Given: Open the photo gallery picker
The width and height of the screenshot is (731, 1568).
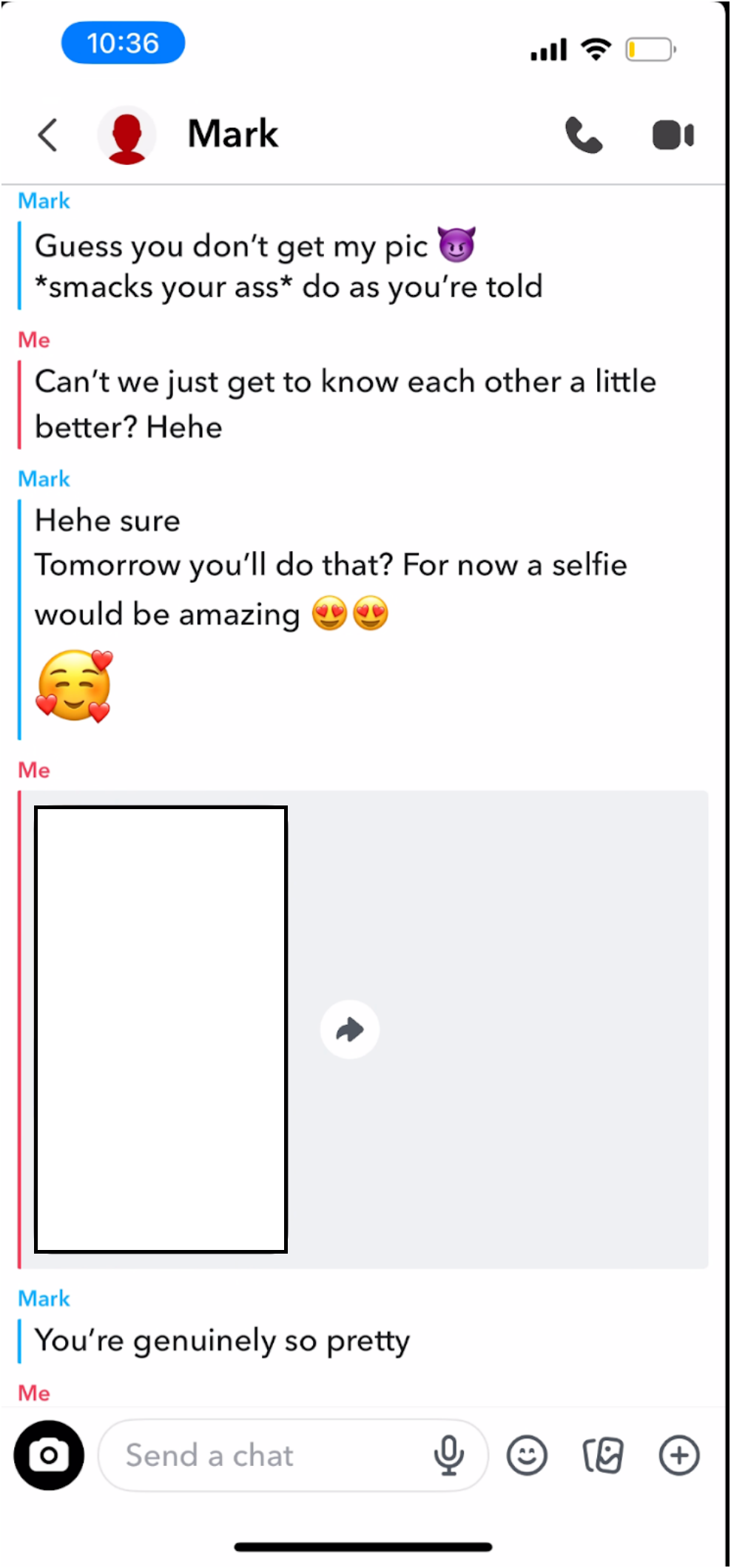Looking at the screenshot, I should [x=603, y=1455].
